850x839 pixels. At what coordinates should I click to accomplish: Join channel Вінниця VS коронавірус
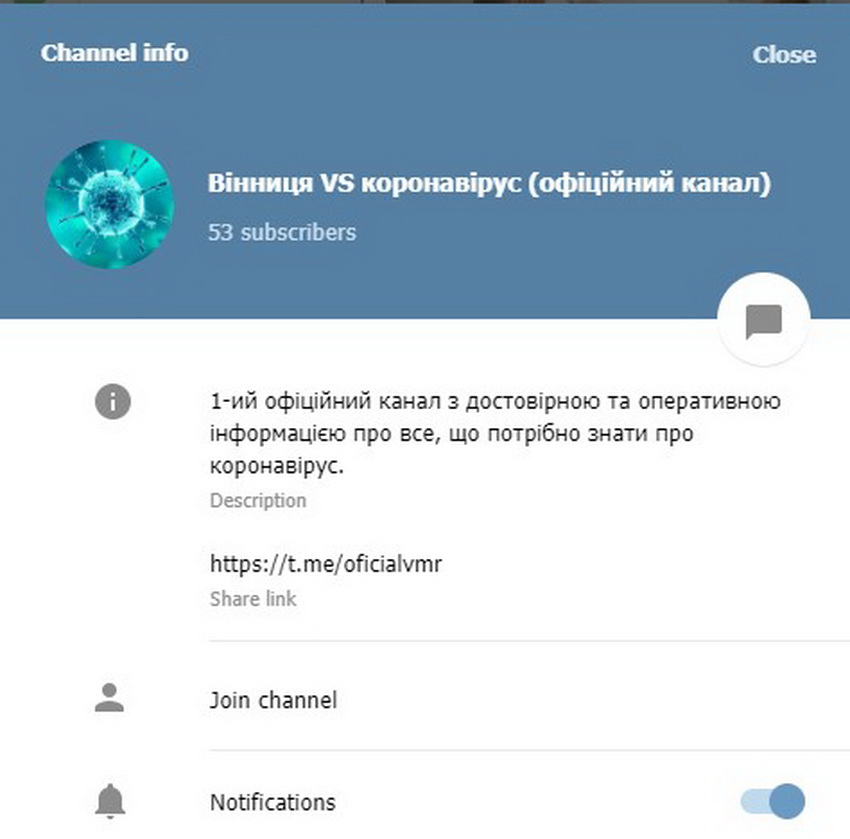(x=273, y=700)
